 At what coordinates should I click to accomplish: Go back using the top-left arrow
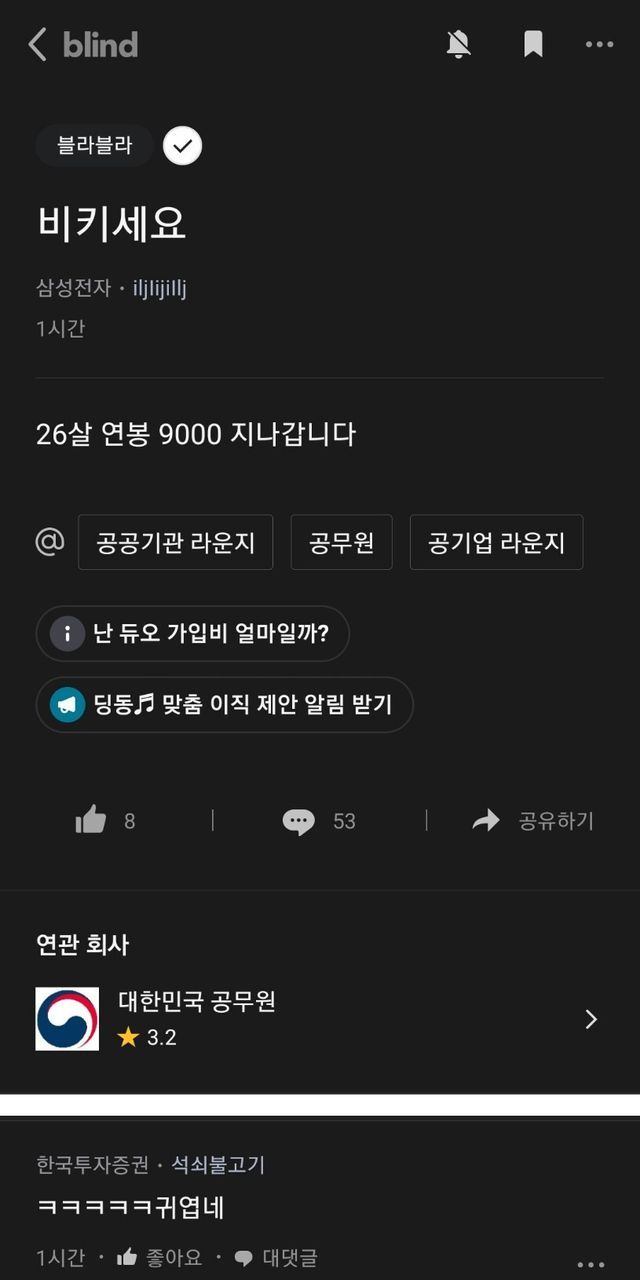click(x=38, y=44)
